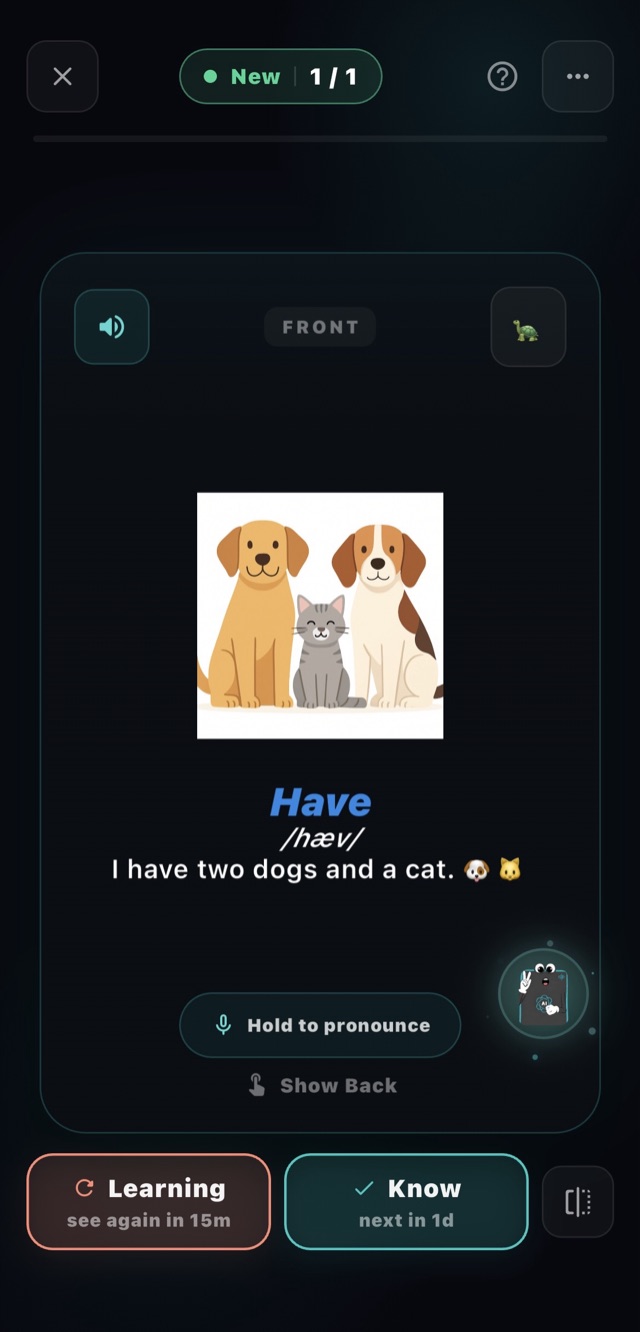Screen dimensions: 640x1332
Task: Open the help question mark icon
Action: (x=502, y=77)
